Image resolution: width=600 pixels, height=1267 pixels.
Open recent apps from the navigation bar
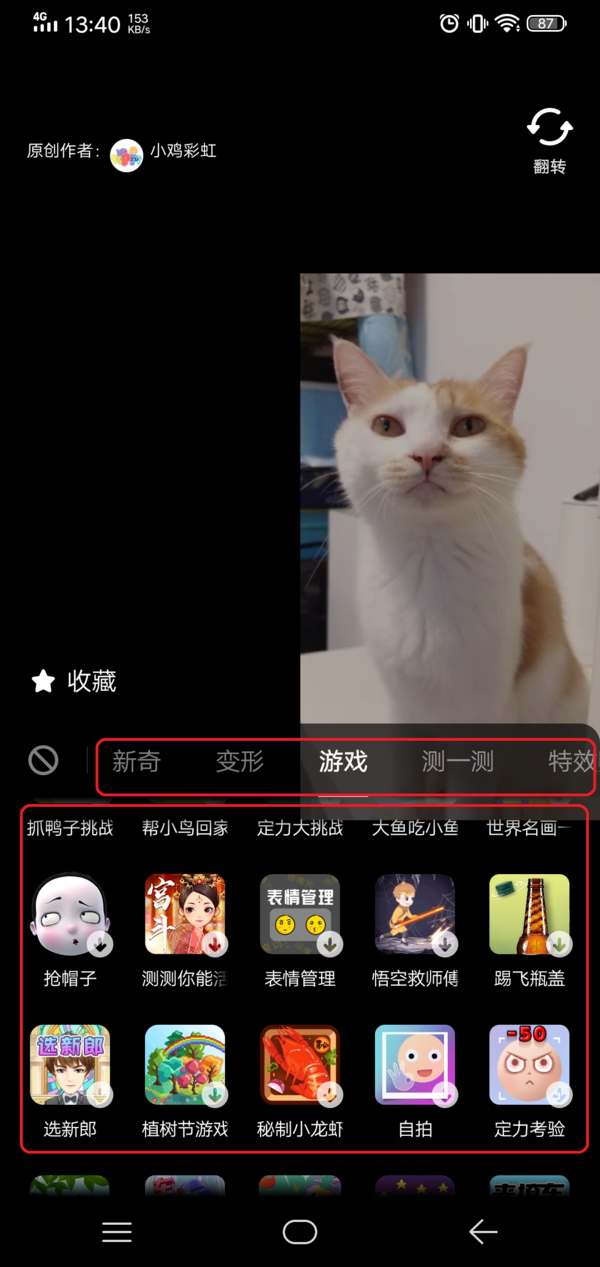click(x=117, y=1232)
